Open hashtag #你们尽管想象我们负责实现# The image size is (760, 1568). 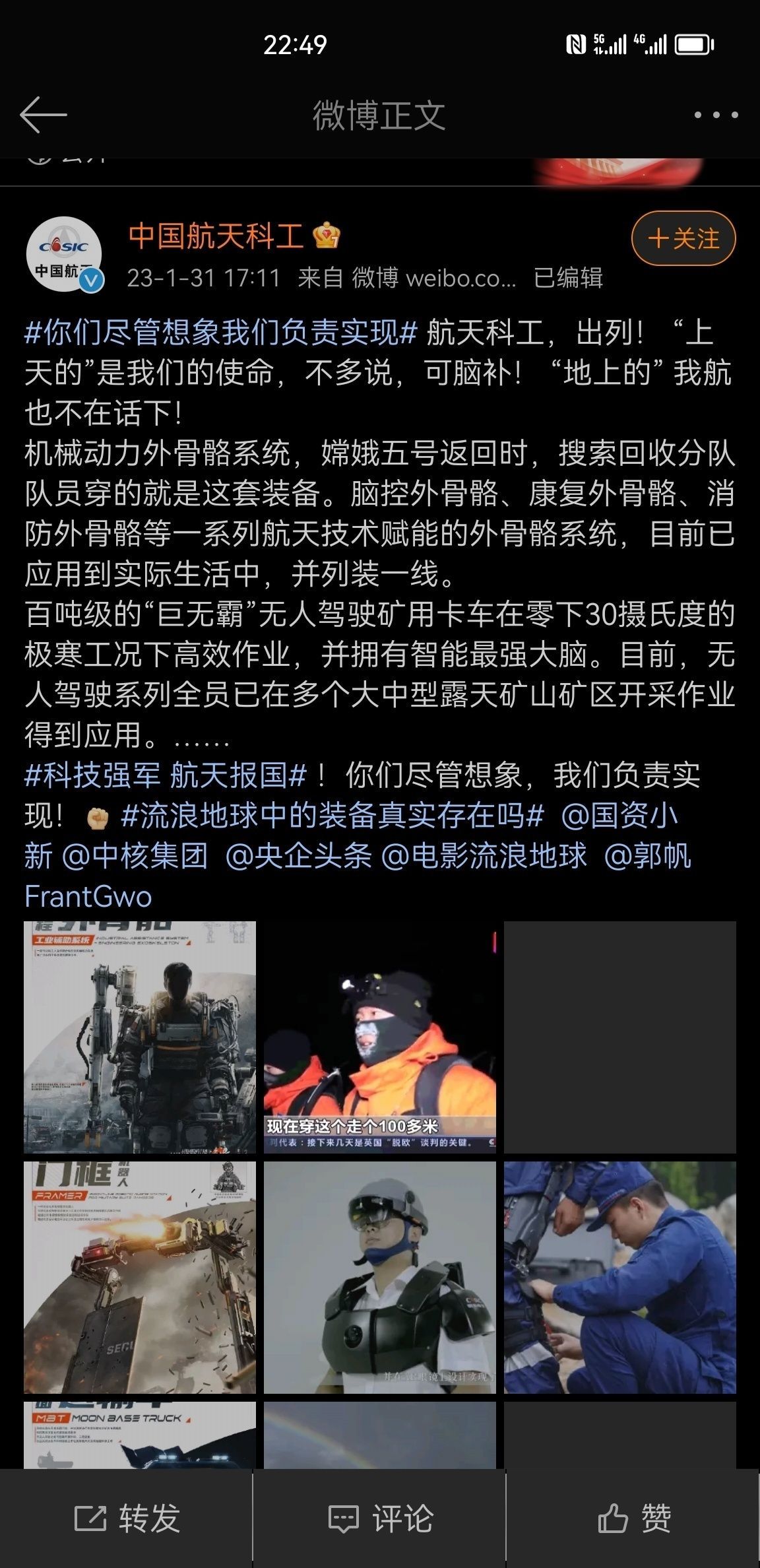click(220, 332)
